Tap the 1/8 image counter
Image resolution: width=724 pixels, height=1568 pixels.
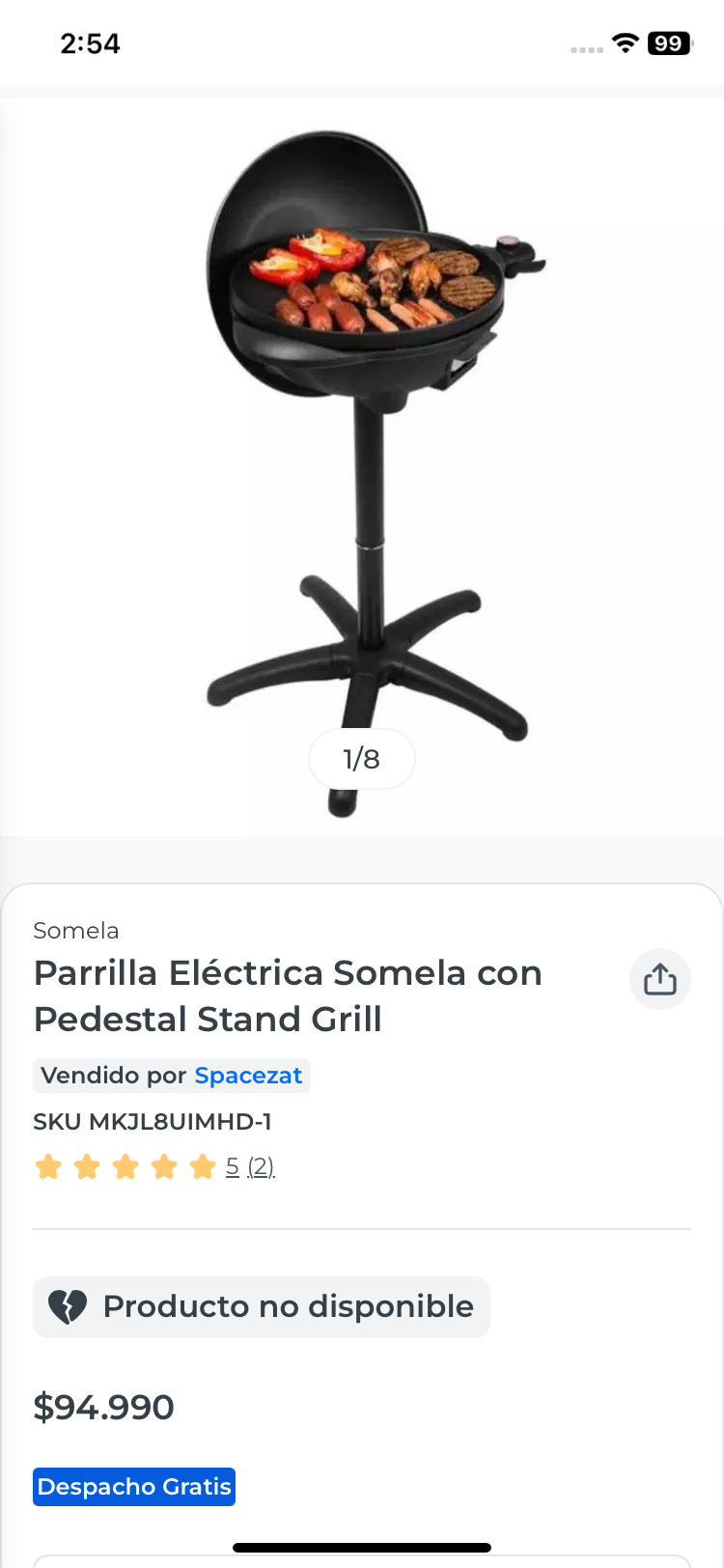pyautogui.click(x=362, y=759)
